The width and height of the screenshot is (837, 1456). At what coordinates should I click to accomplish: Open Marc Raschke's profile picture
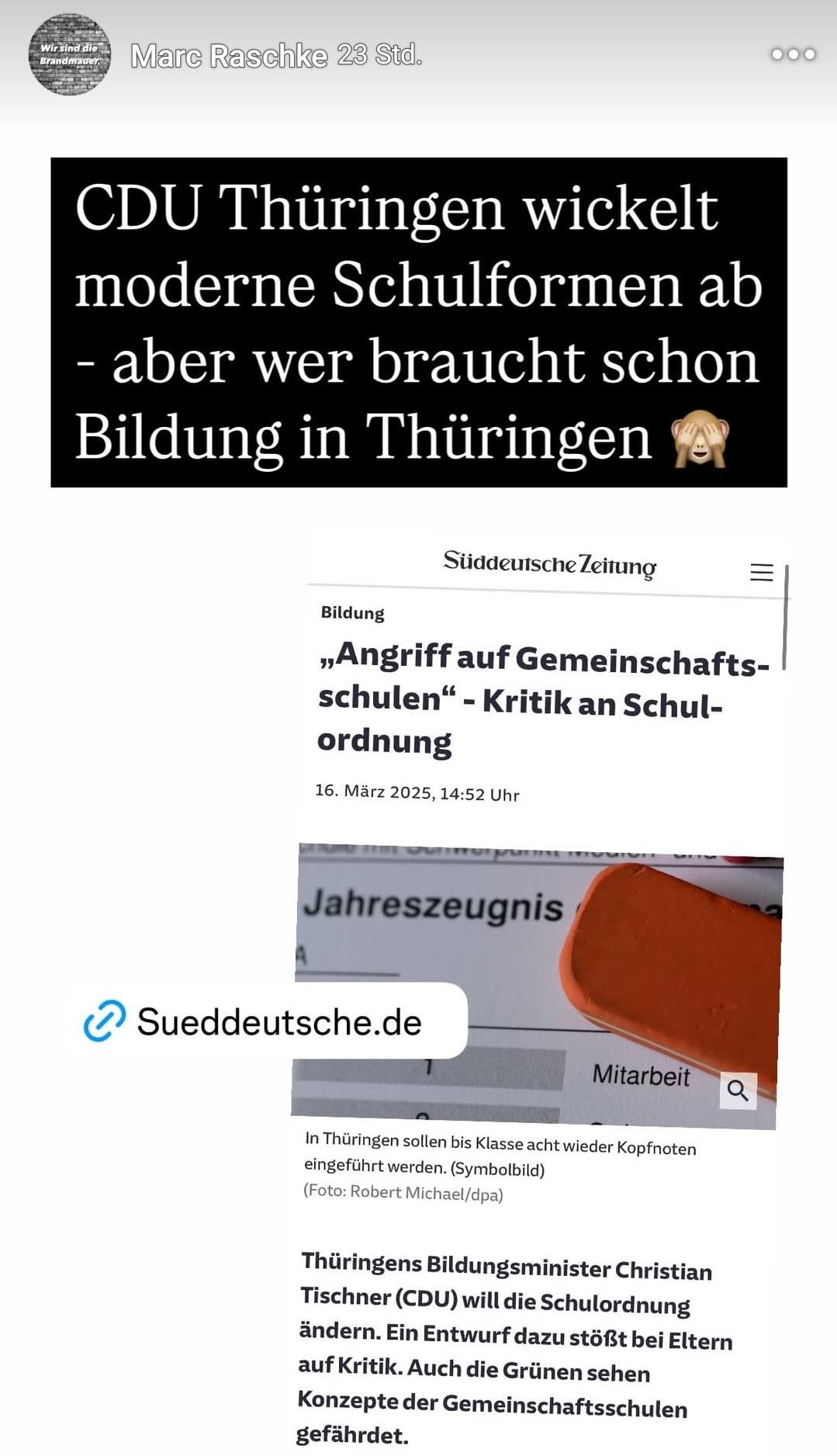(x=70, y=55)
